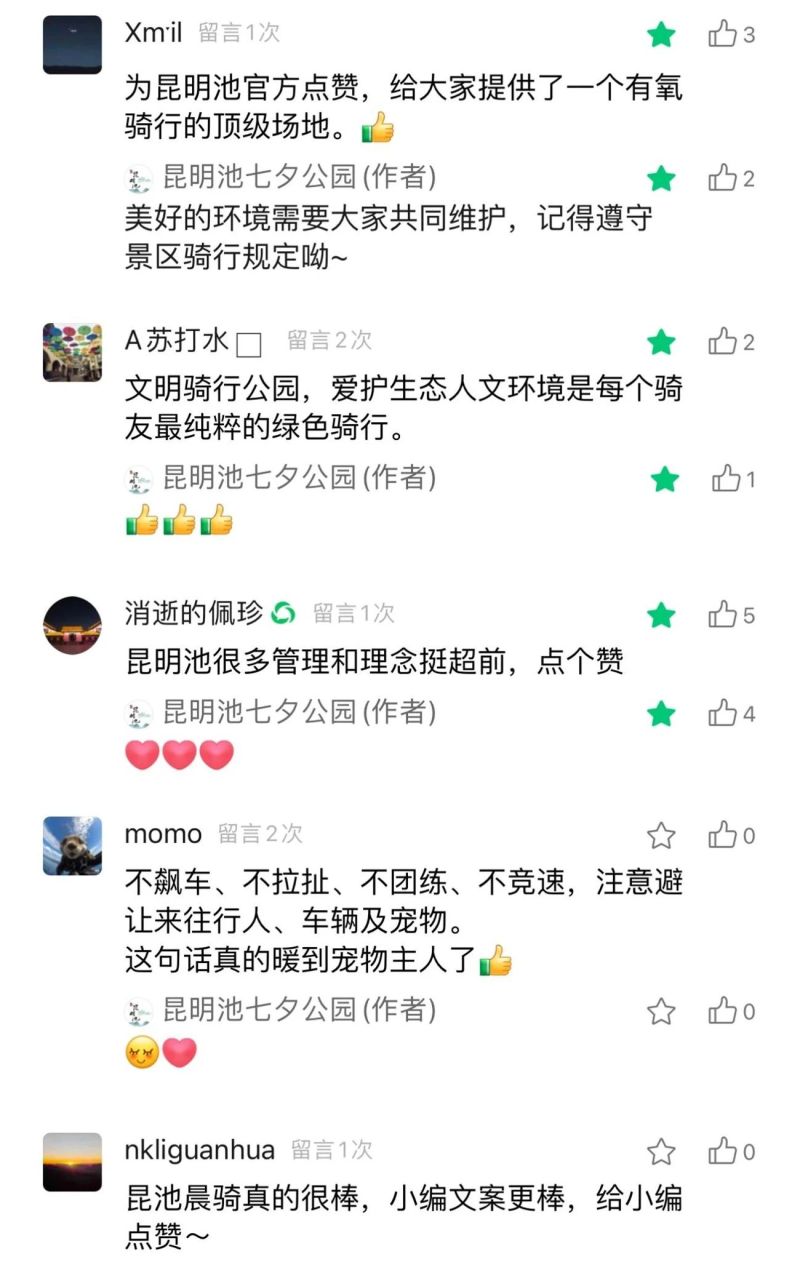Viewport: 800px width, 1262px height.
Task: Like the author's three-hearts reply
Action: (724, 714)
